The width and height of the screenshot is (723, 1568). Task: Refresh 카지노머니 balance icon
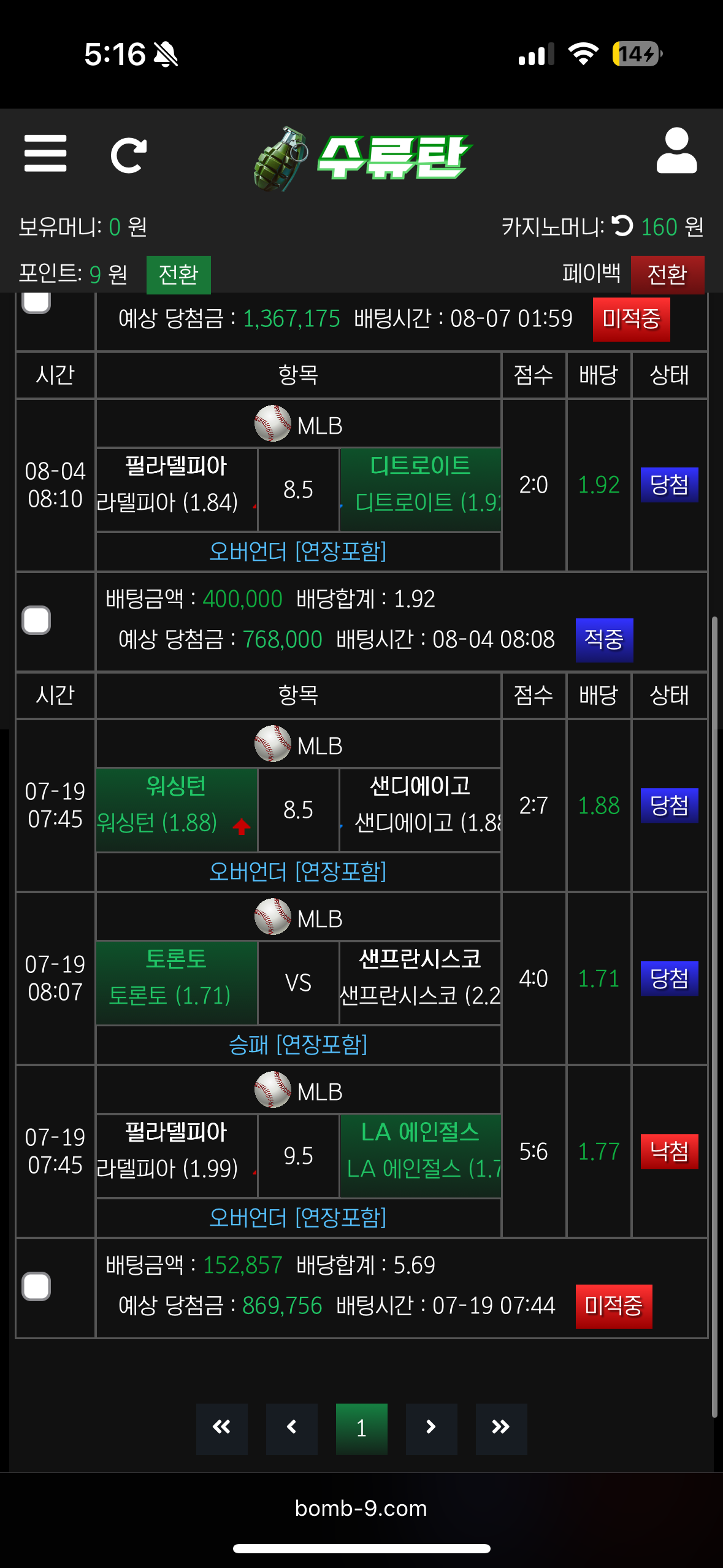(x=622, y=226)
